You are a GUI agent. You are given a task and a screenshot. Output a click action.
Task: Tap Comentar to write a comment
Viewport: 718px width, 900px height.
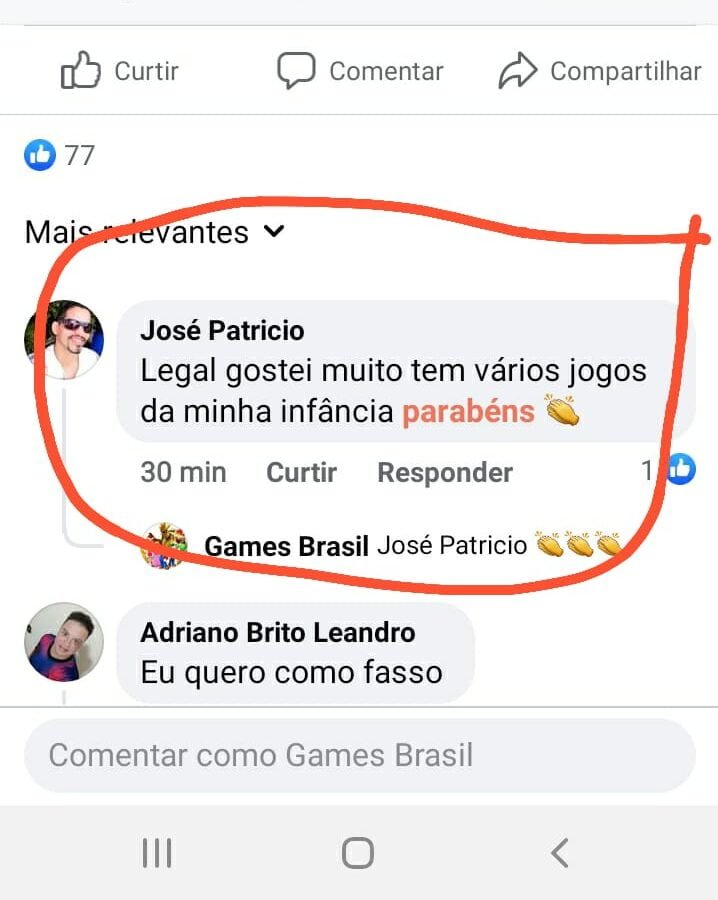[x=360, y=71]
